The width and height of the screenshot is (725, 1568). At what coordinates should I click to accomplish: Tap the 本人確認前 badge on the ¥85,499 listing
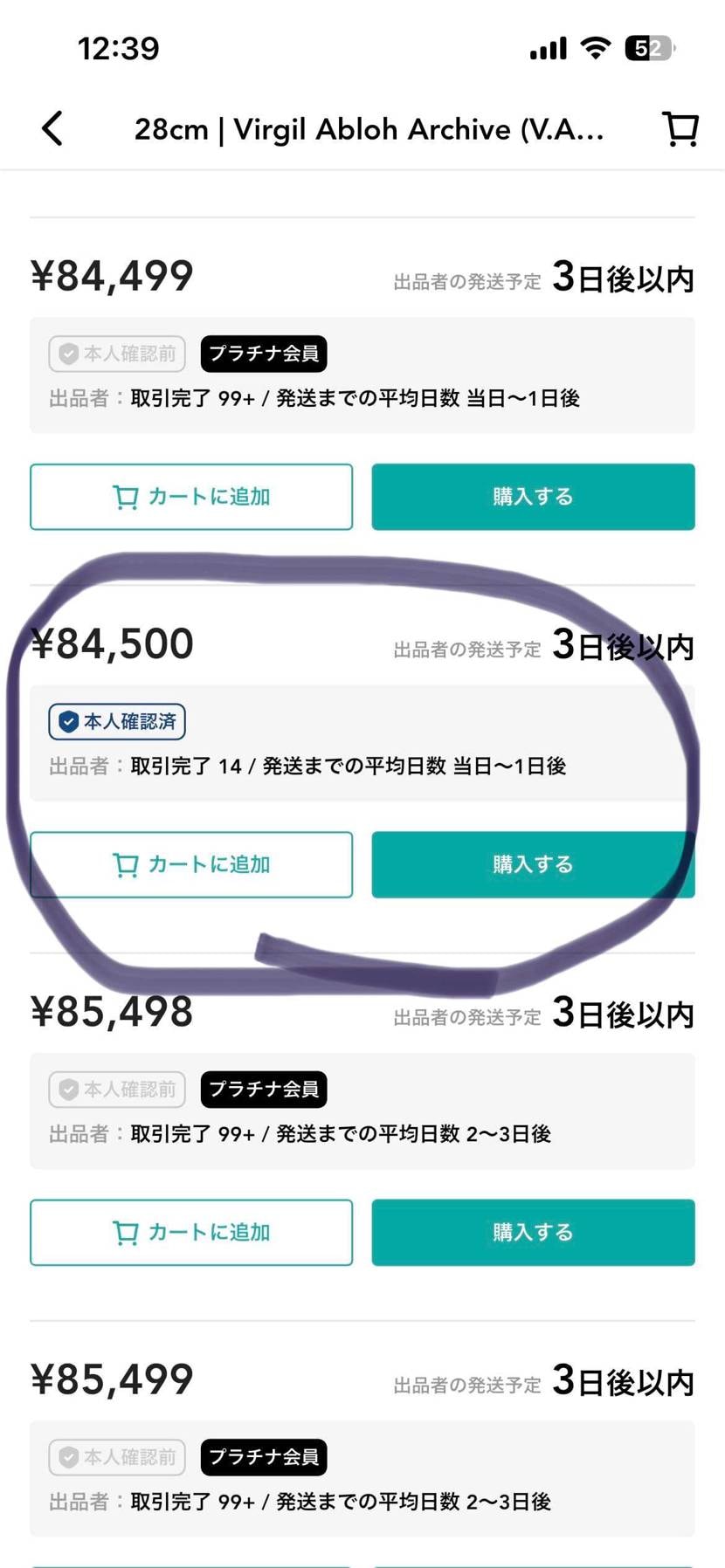[116, 1456]
